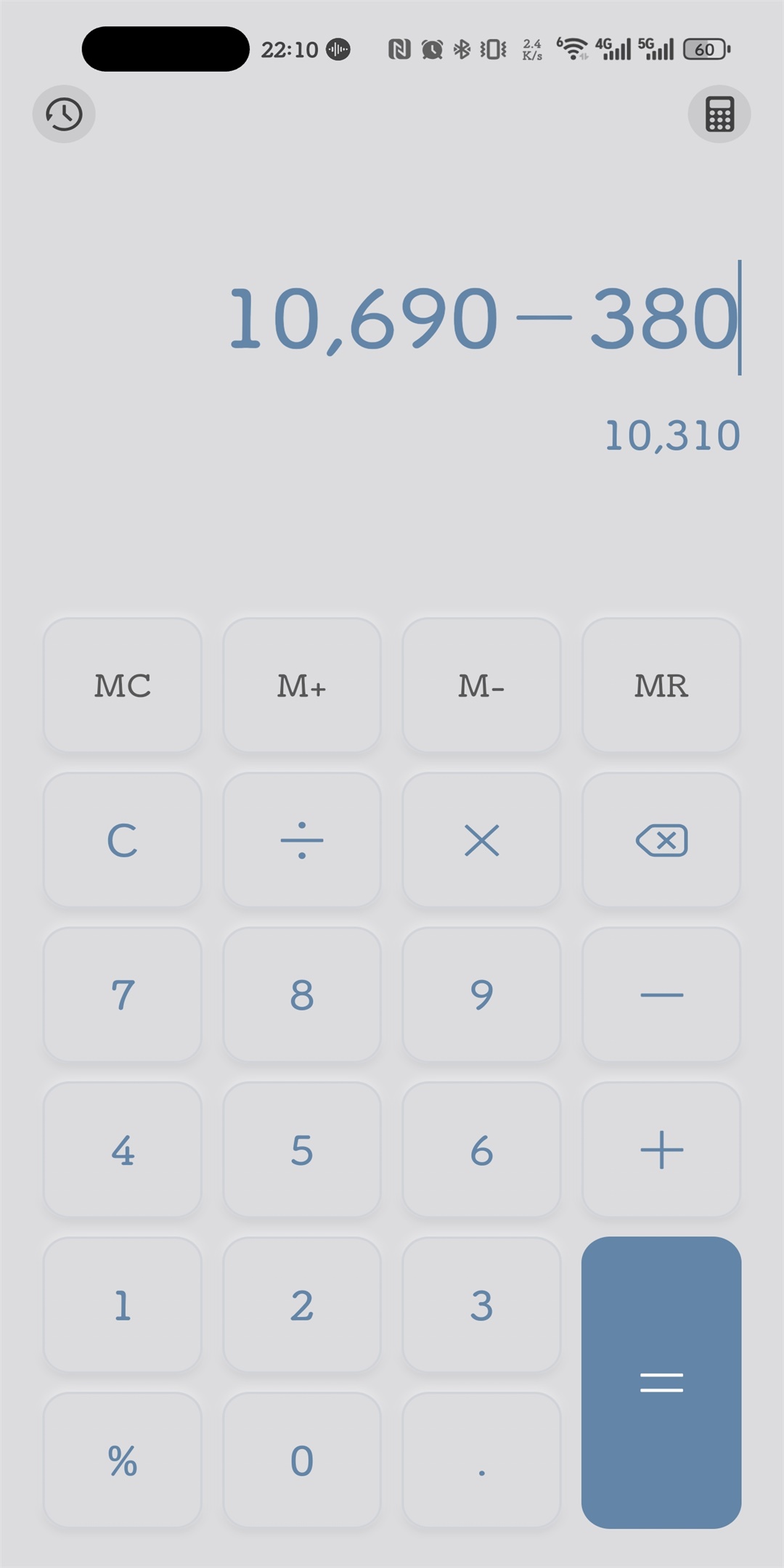Screen dimensions: 784x1568
Task: Subtract from memory using M-
Action: pos(481,685)
